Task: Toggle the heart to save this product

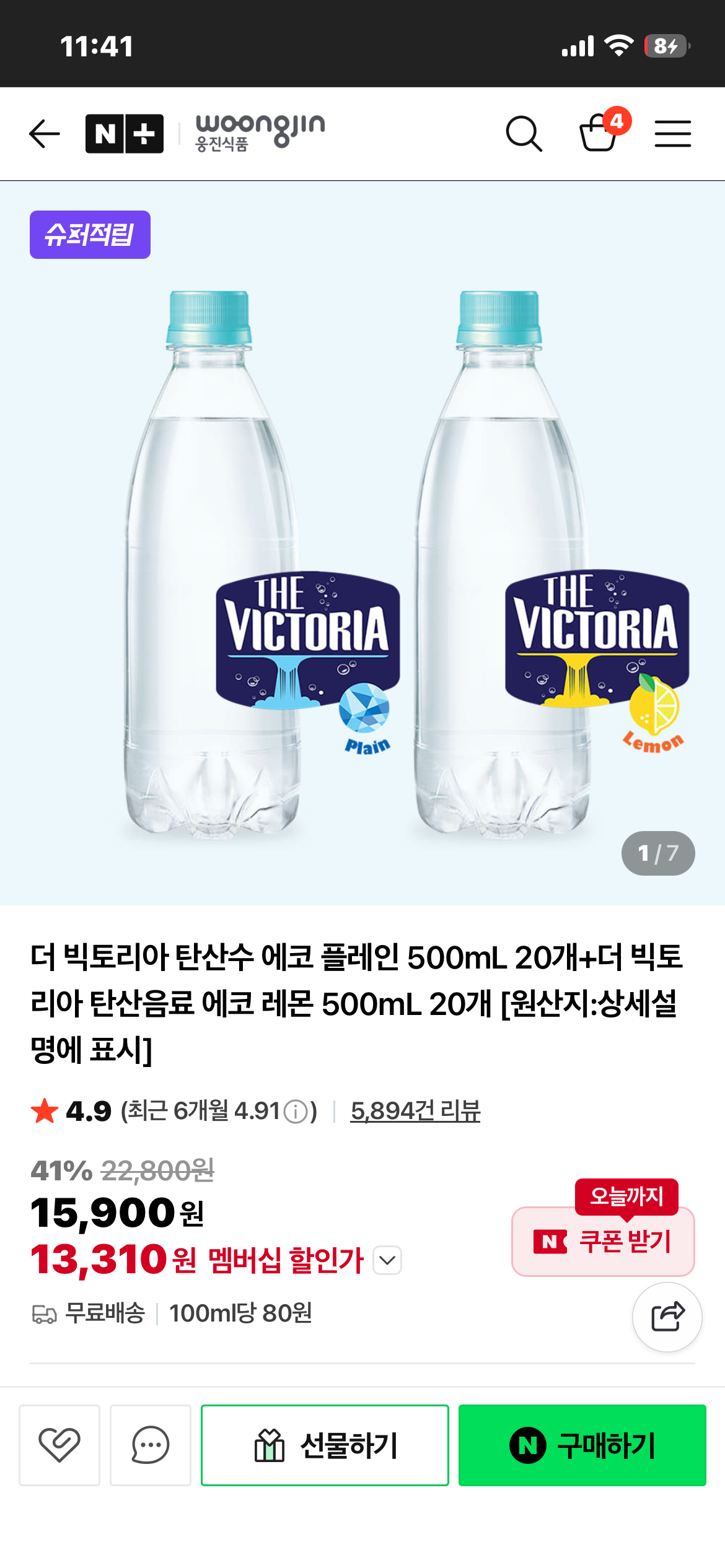Action: 59,1445
